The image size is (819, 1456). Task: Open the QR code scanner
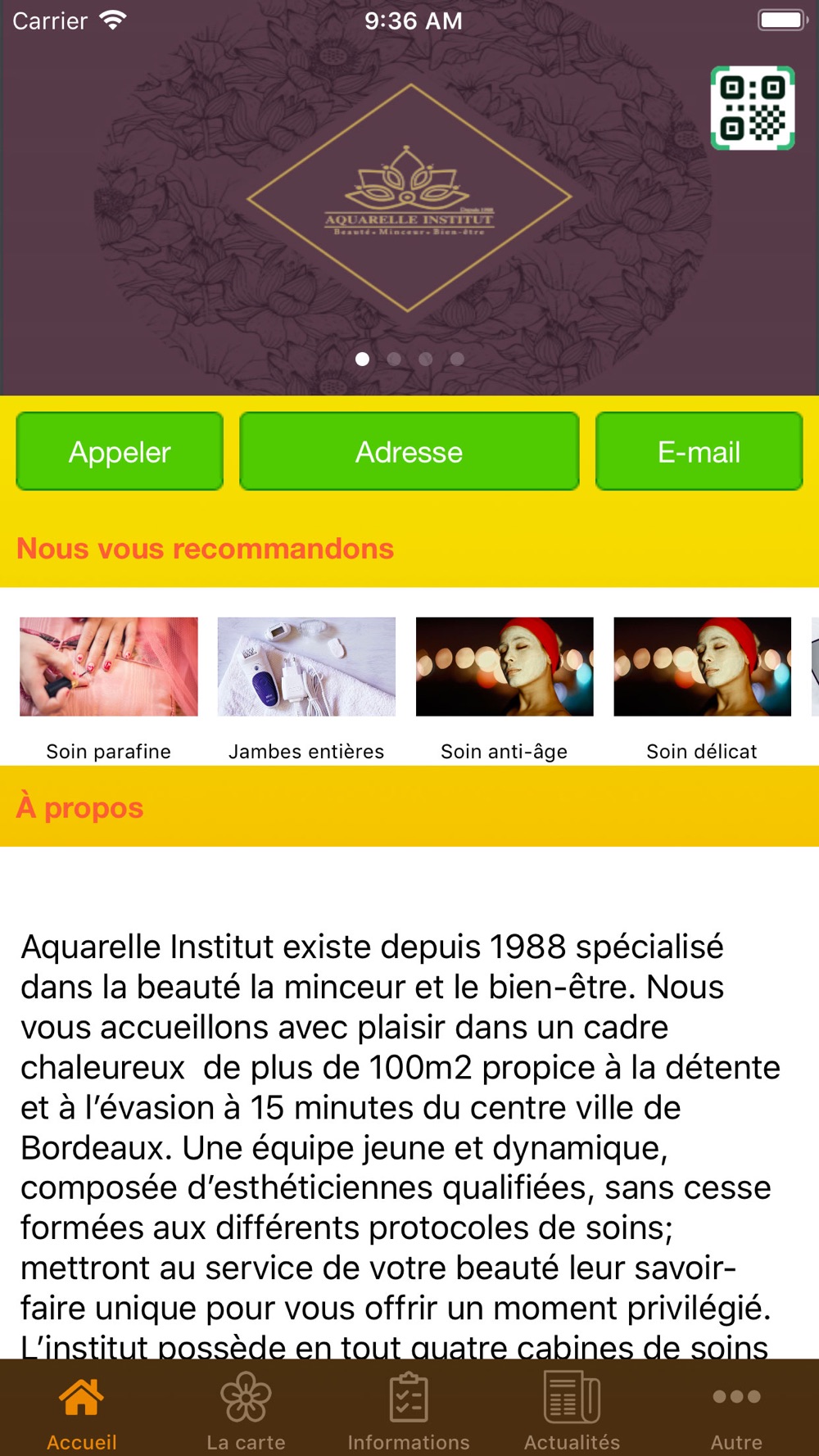[752, 108]
